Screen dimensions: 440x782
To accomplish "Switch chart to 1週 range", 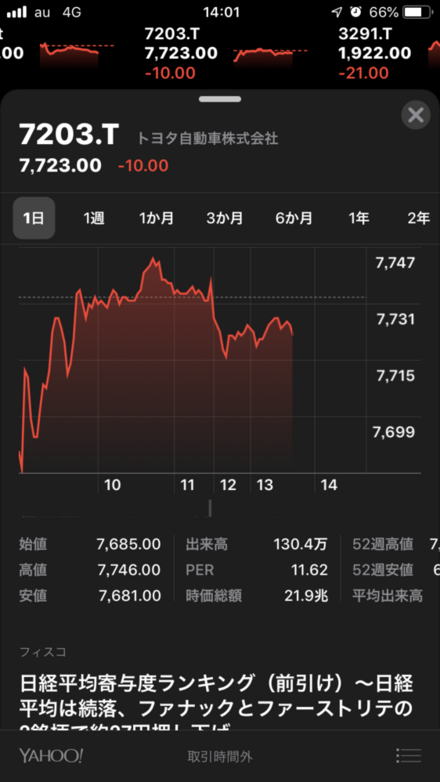I will (94, 218).
